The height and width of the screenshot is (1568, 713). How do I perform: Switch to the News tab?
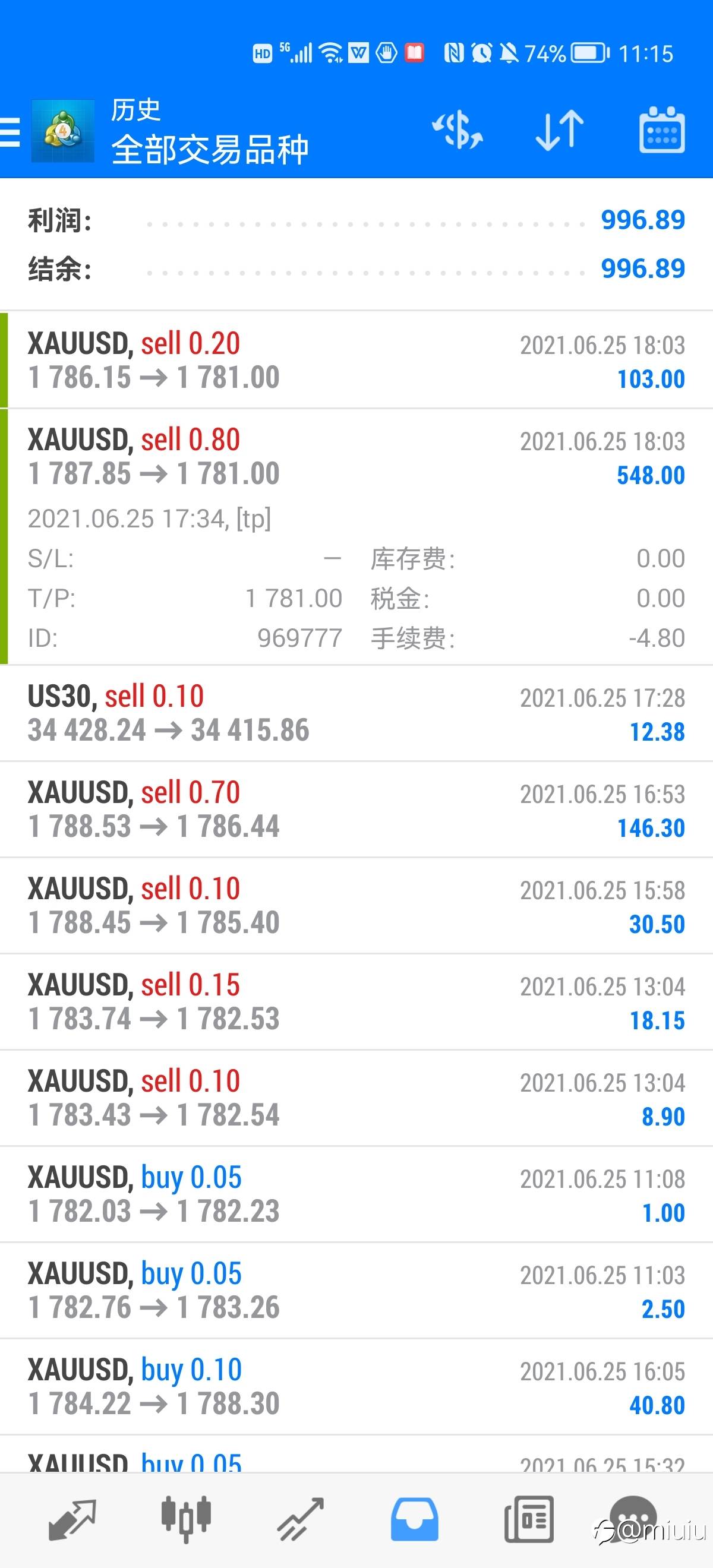[528, 1519]
